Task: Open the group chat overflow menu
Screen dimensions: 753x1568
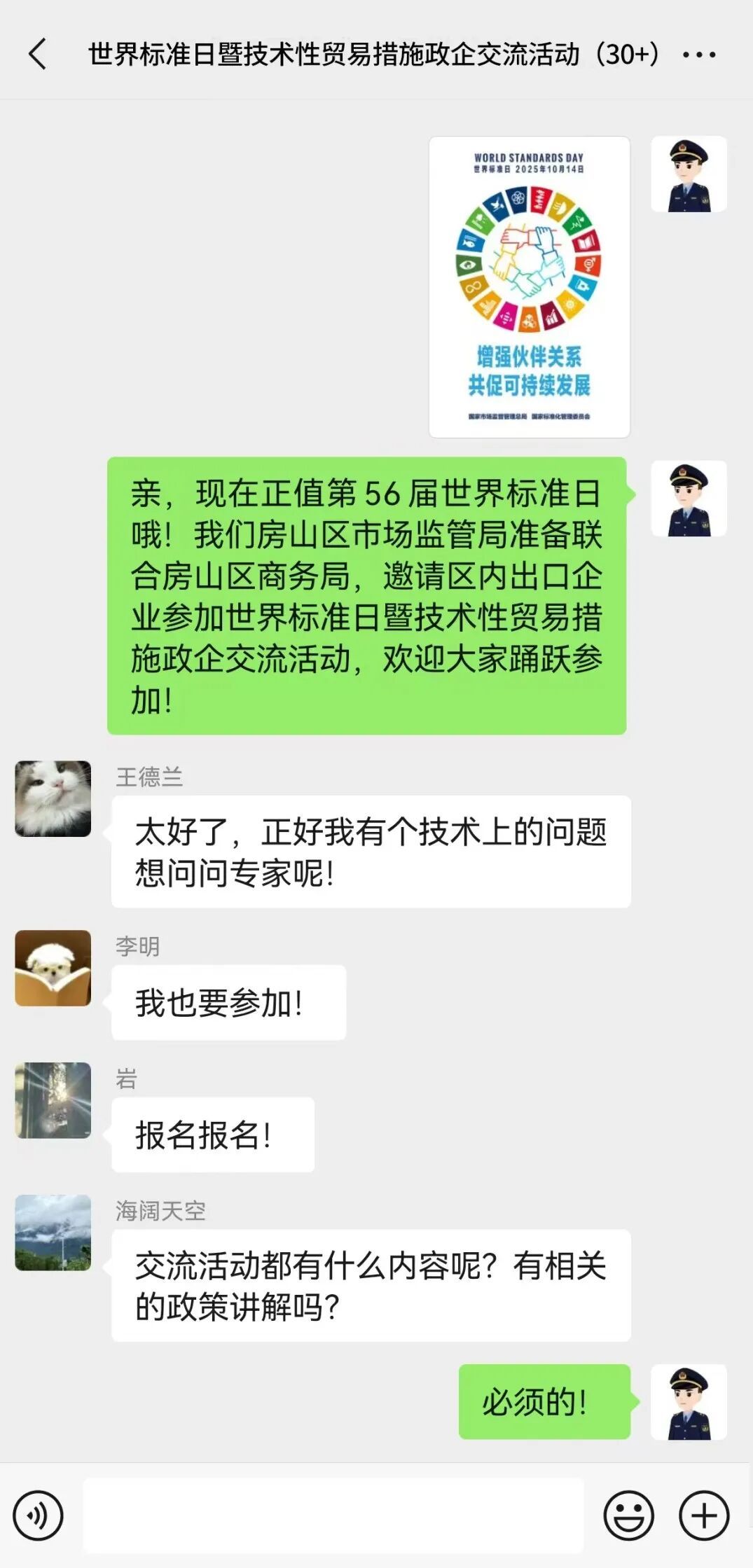Action: [699, 54]
